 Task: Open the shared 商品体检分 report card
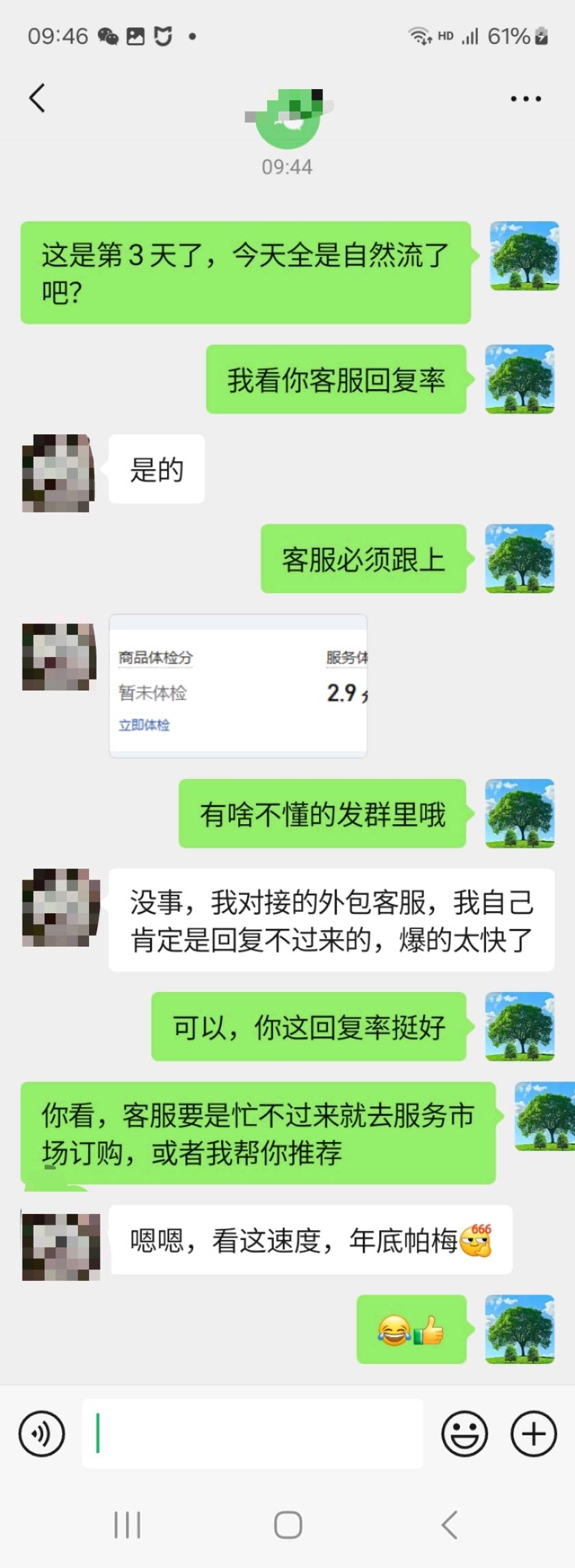click(x=238, y=686)
